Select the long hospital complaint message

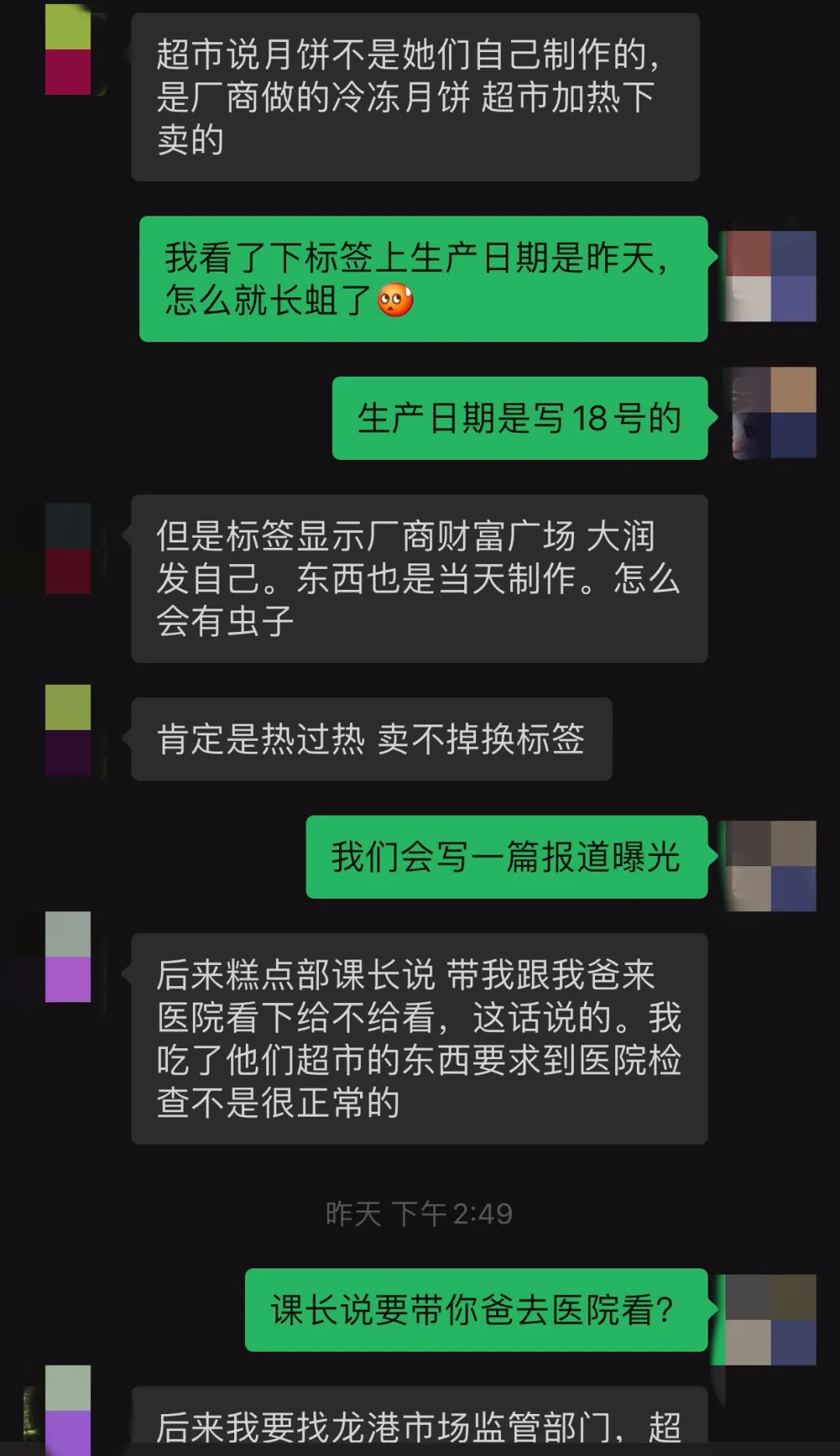pyautogui.click(x=420, y=1035)
